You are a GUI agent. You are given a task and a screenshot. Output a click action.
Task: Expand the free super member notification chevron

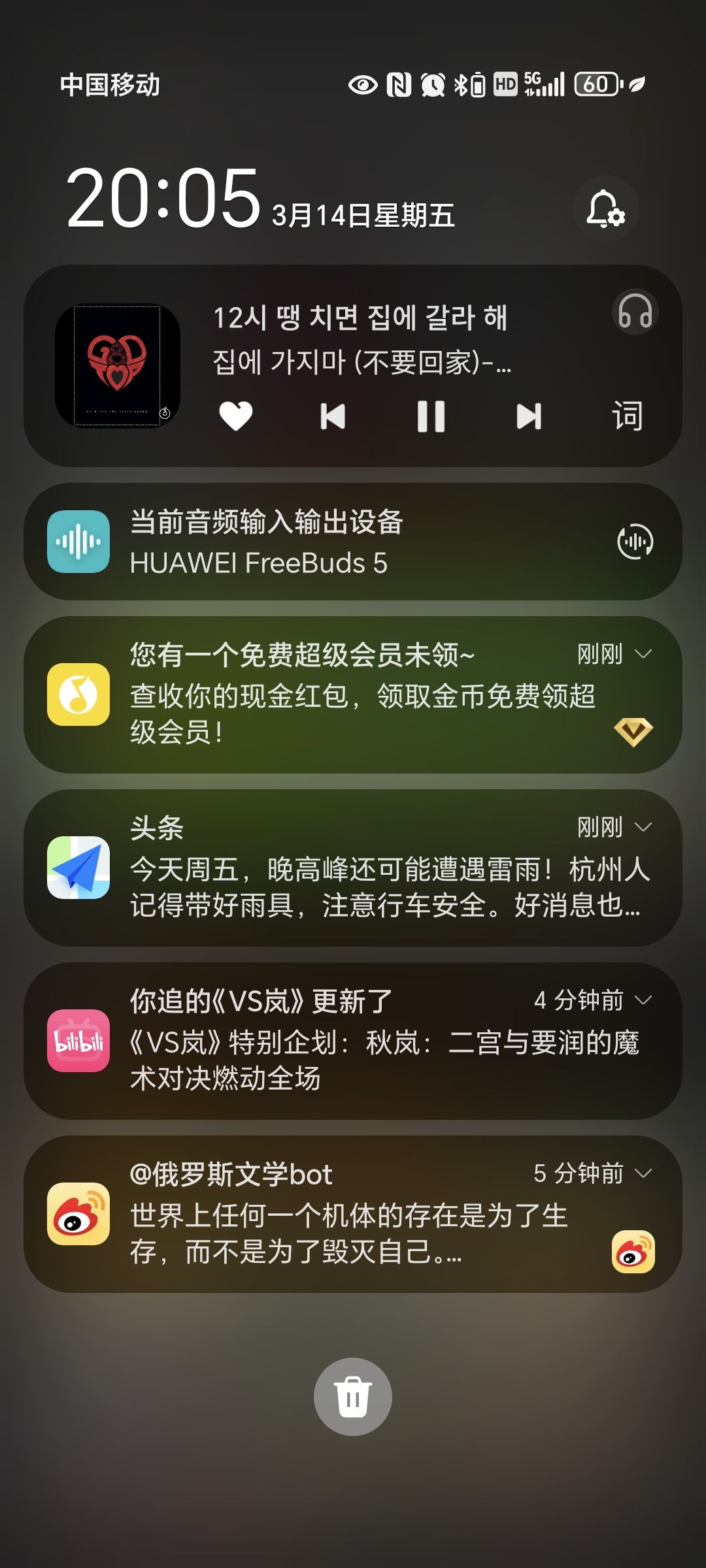pyautogui.click(x=643, y=654)
